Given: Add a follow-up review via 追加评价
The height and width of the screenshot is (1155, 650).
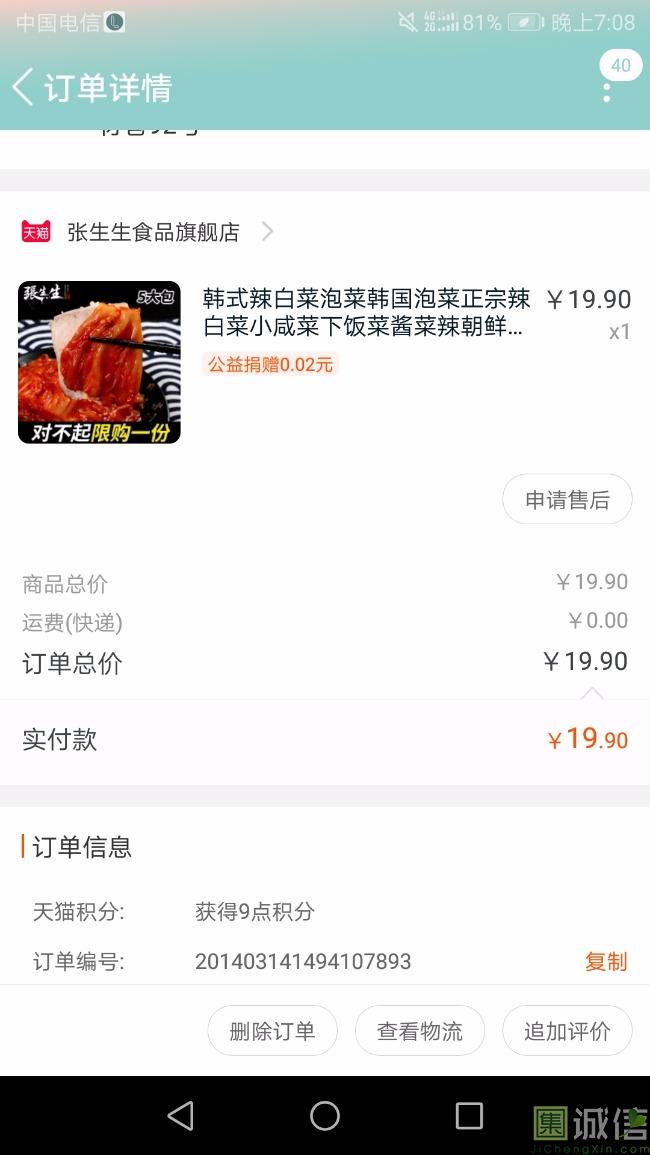Looking at the screenshot, I should tap(567, 1031).
